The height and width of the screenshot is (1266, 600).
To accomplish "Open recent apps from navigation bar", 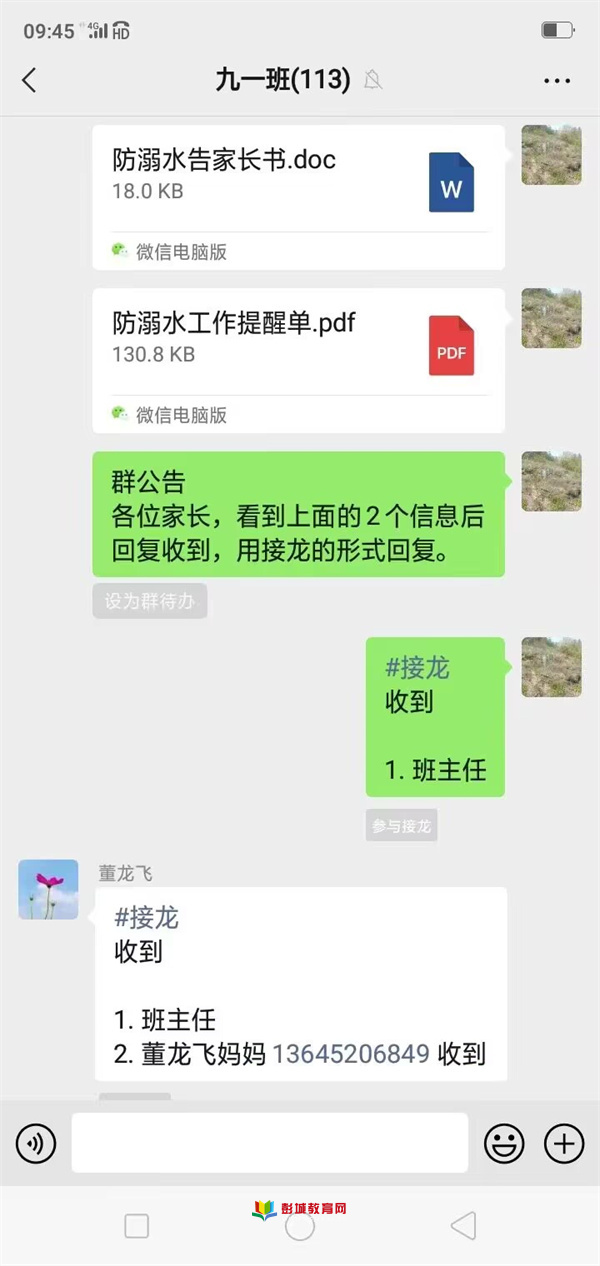I will (136, 1225).
